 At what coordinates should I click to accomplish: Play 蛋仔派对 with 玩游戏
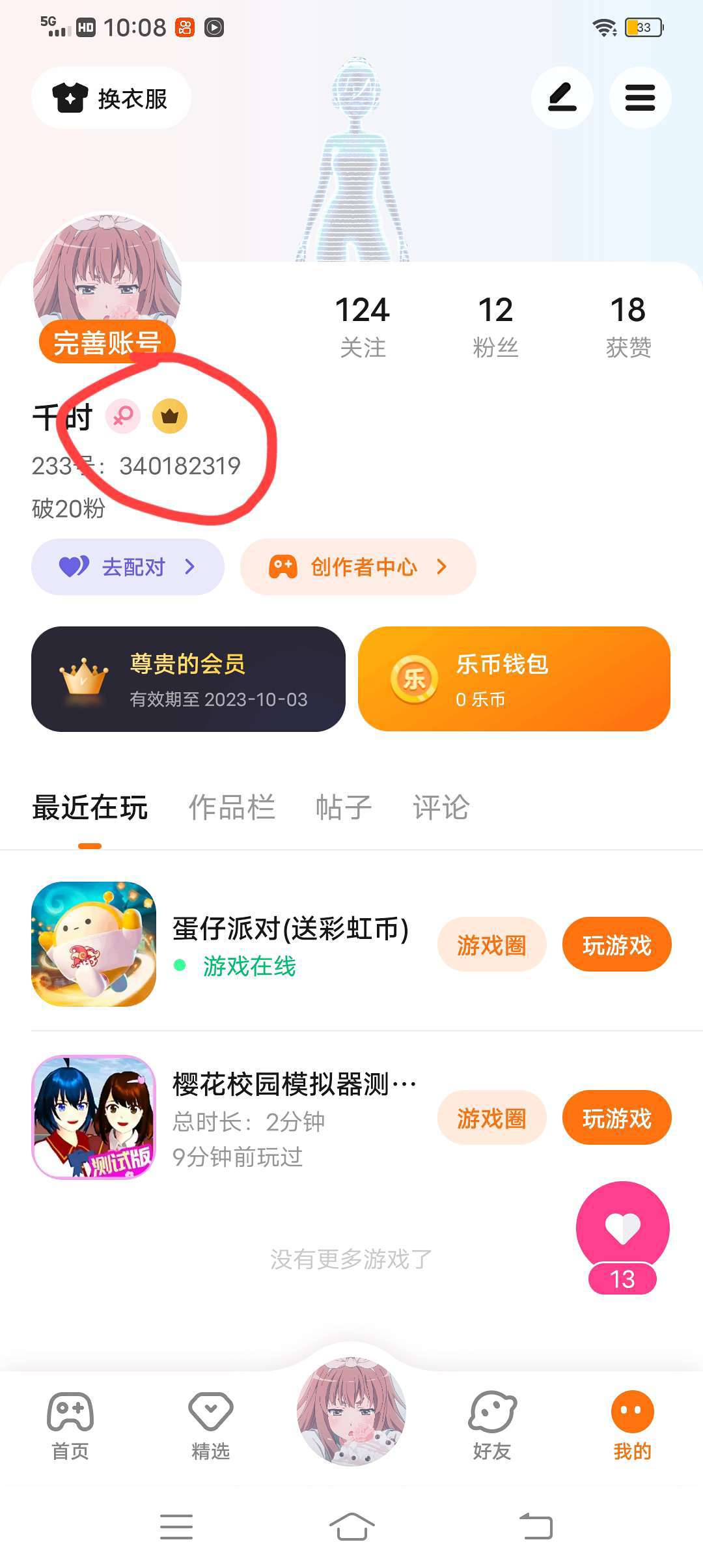(x=616, y=945)
